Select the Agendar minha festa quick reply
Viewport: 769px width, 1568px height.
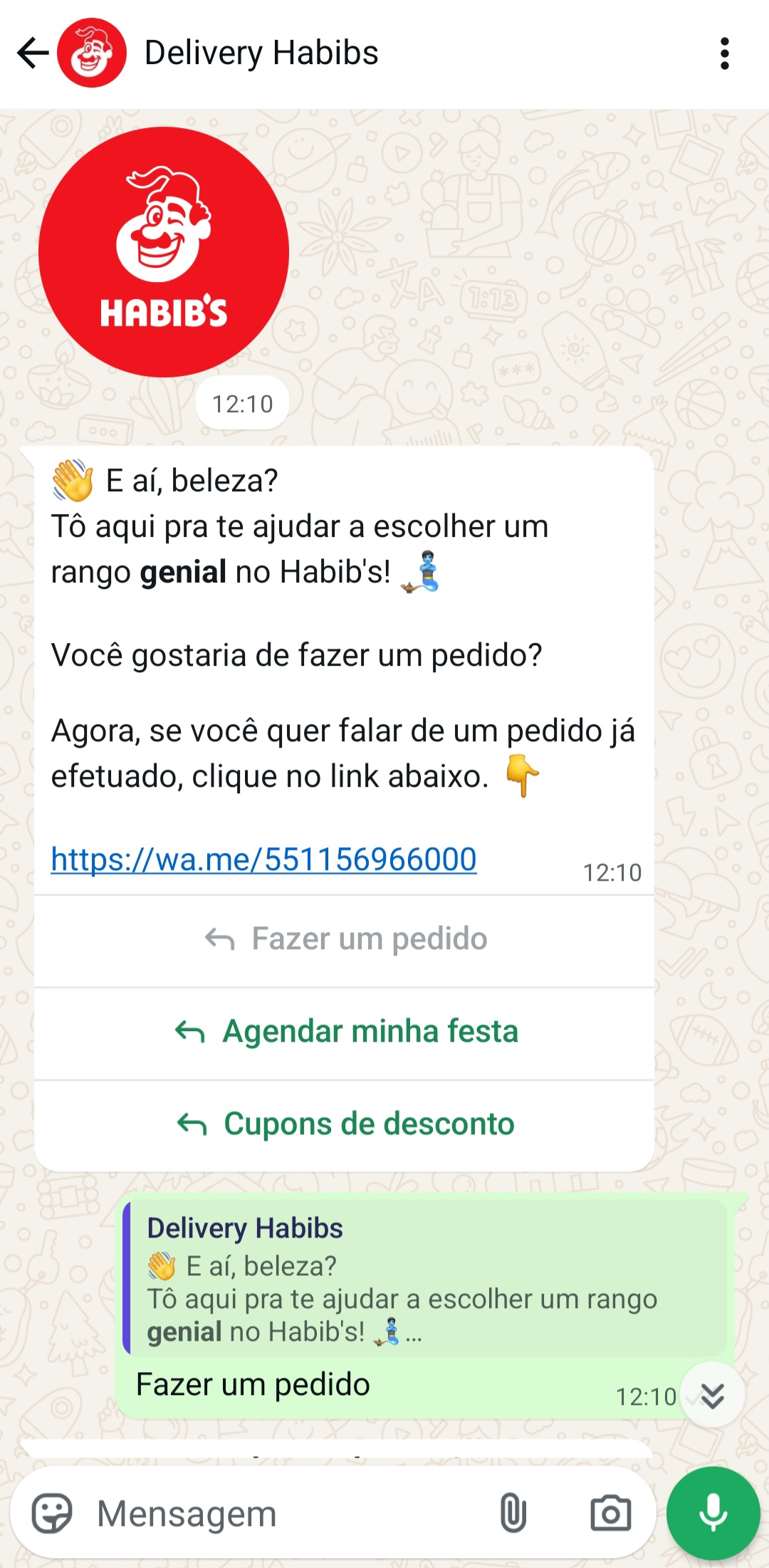coord(370,1031)
